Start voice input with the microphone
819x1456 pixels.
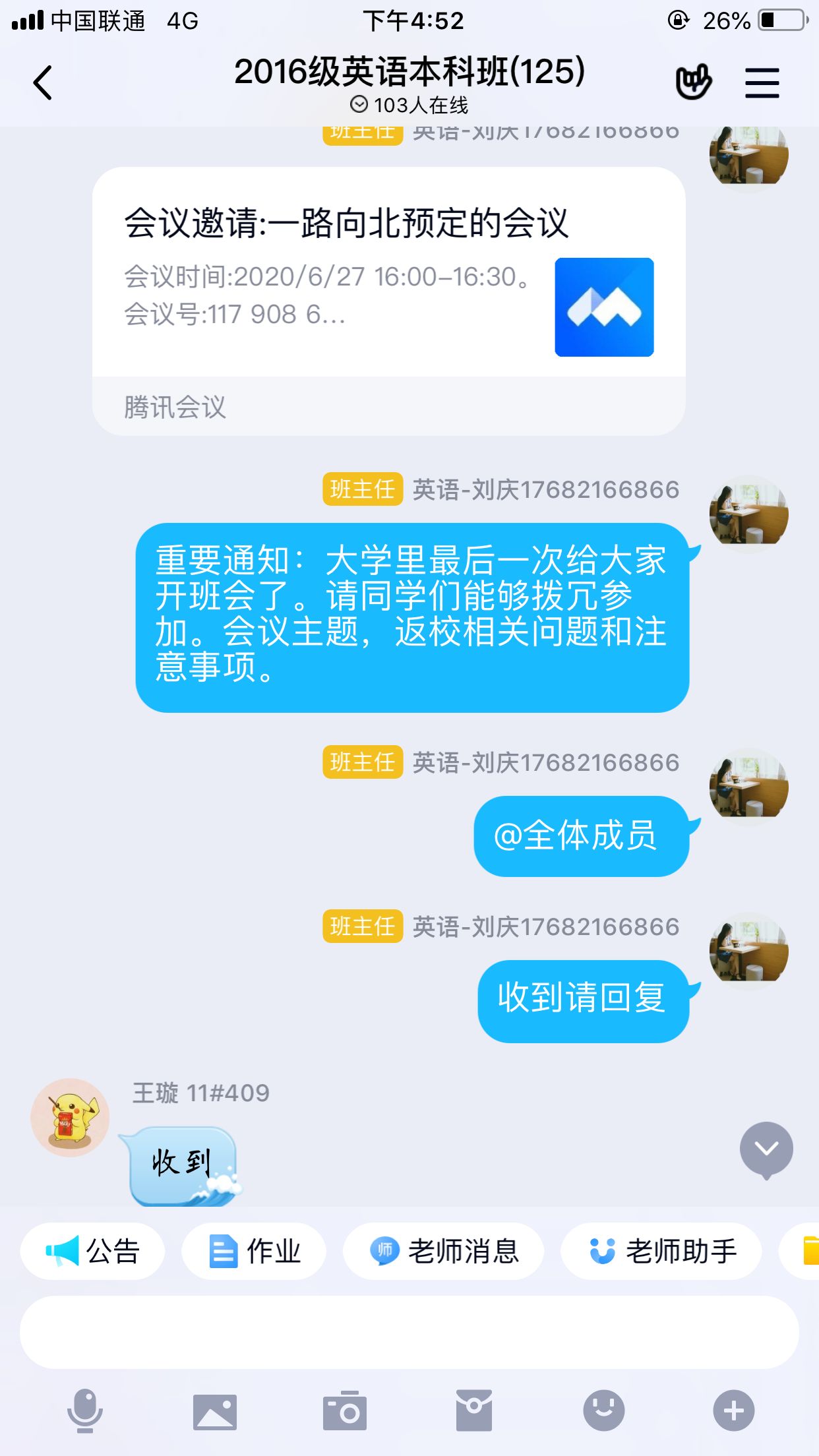(x=85, y=1411)
